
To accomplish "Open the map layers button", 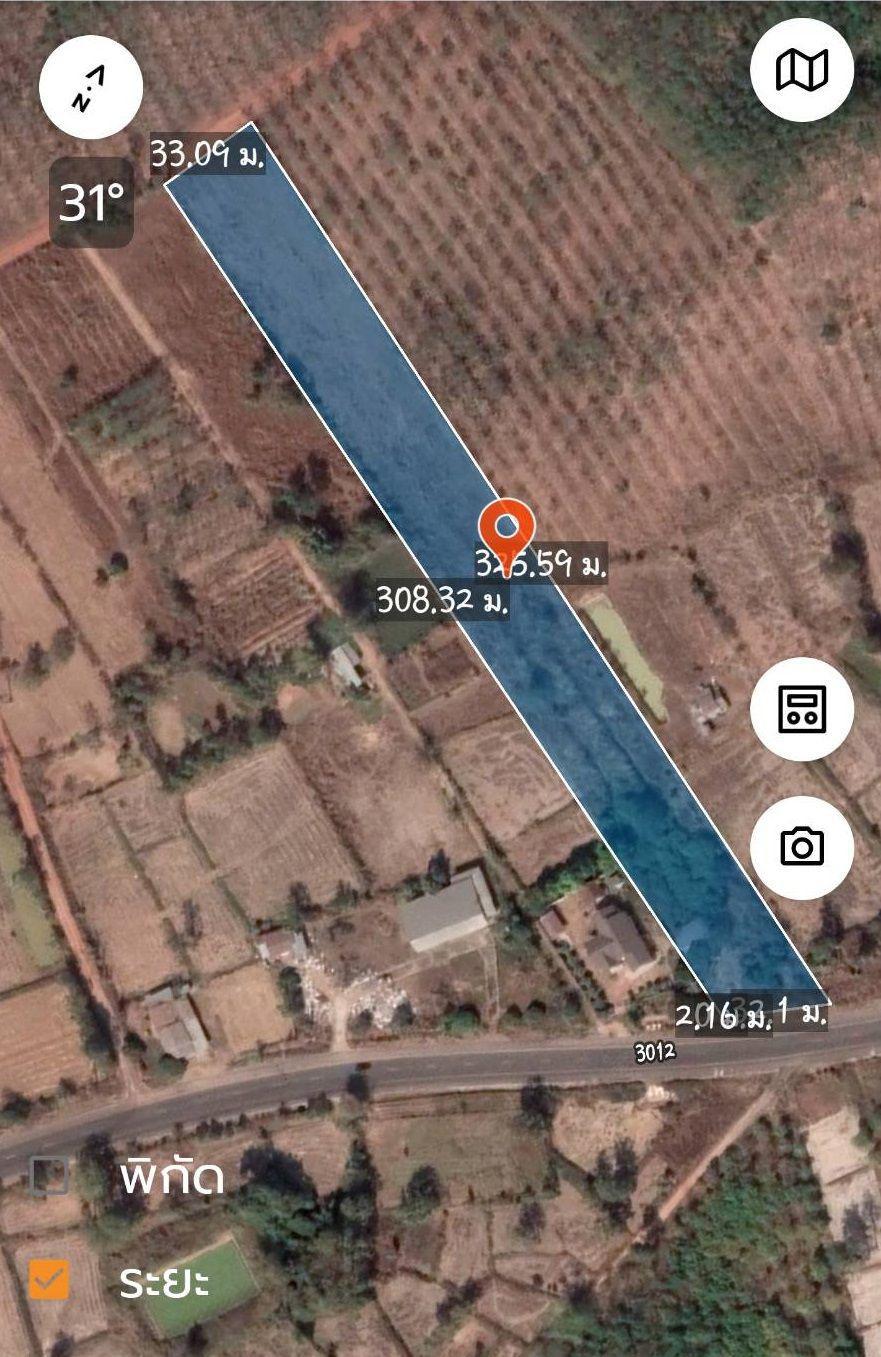I will [x=801, y=71].
